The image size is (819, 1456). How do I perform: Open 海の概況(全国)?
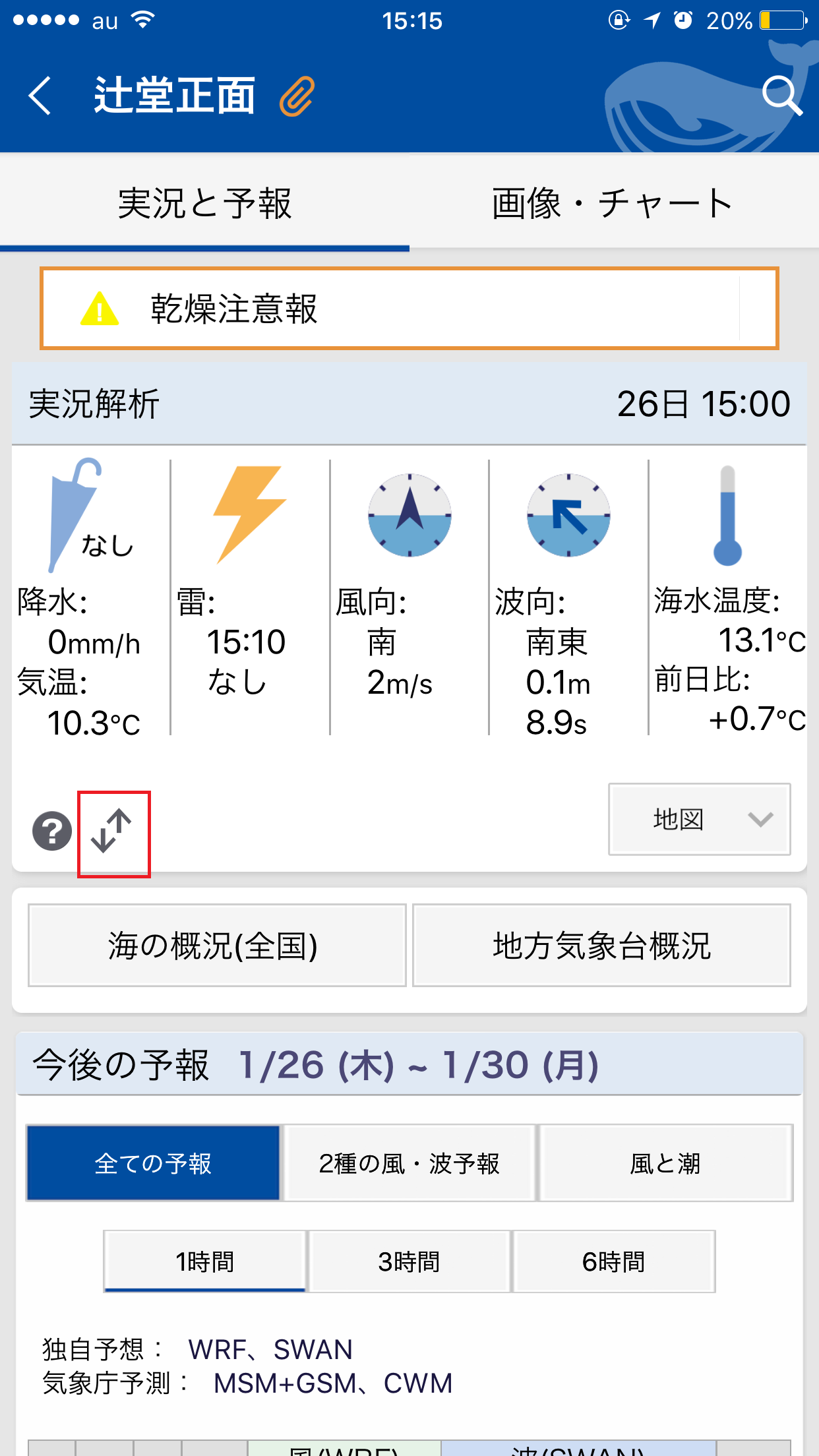[217, 945]
